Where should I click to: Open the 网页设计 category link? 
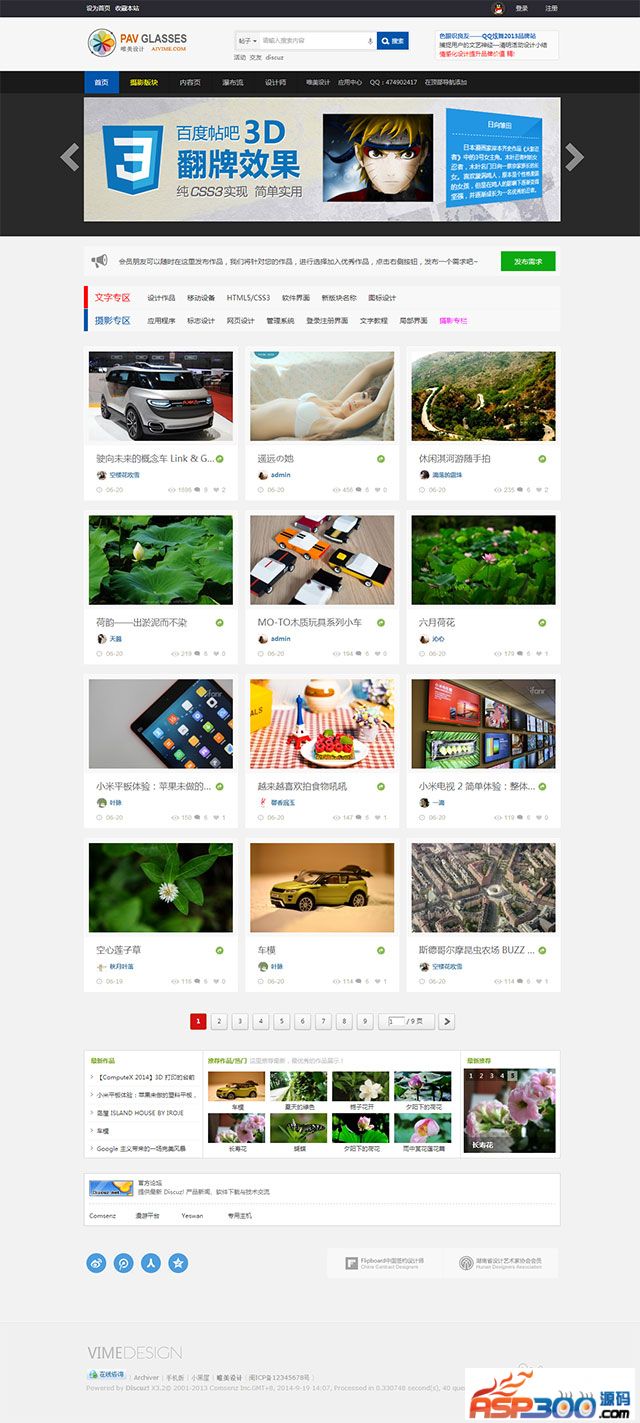point(241,321)
